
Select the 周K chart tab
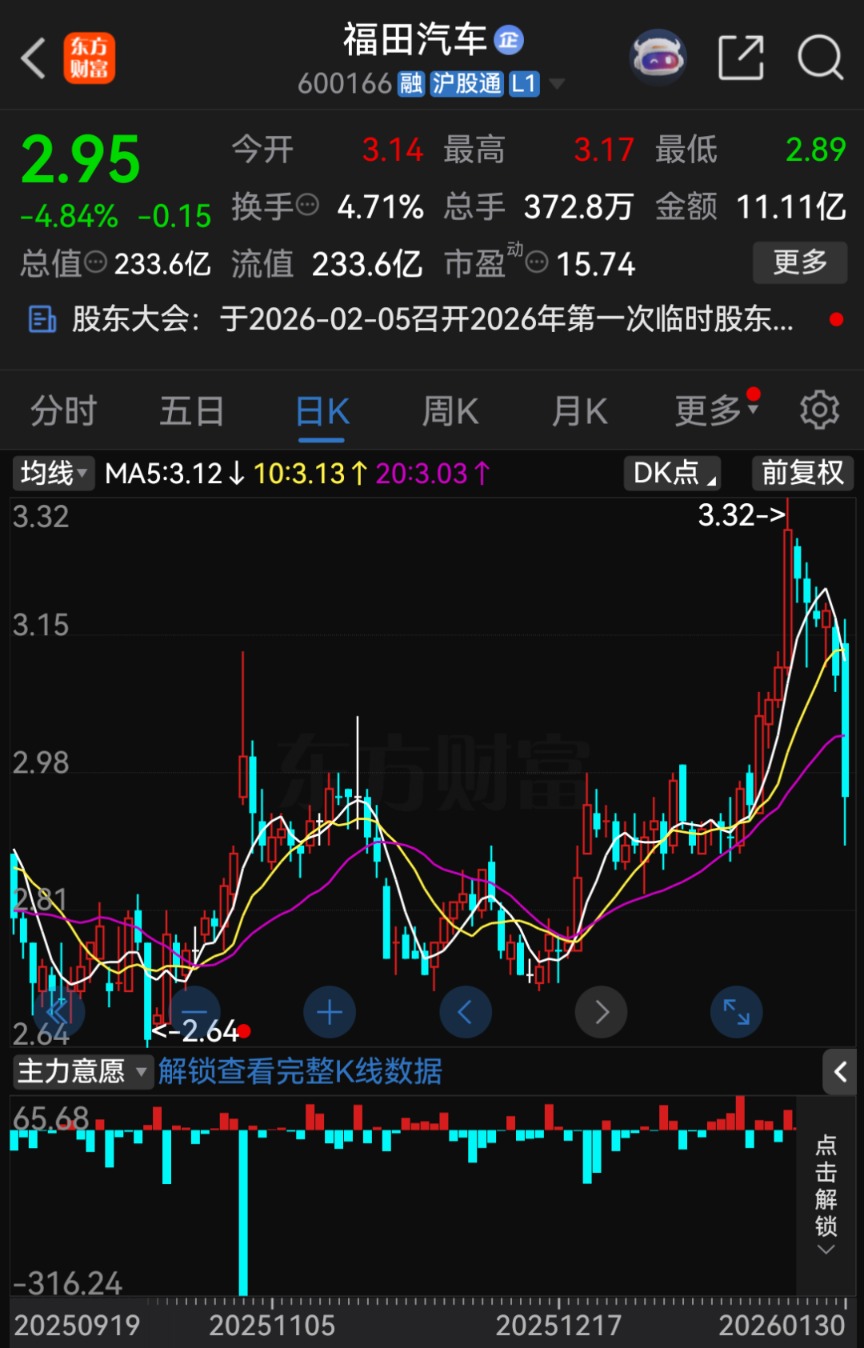[x=450, y=411]
